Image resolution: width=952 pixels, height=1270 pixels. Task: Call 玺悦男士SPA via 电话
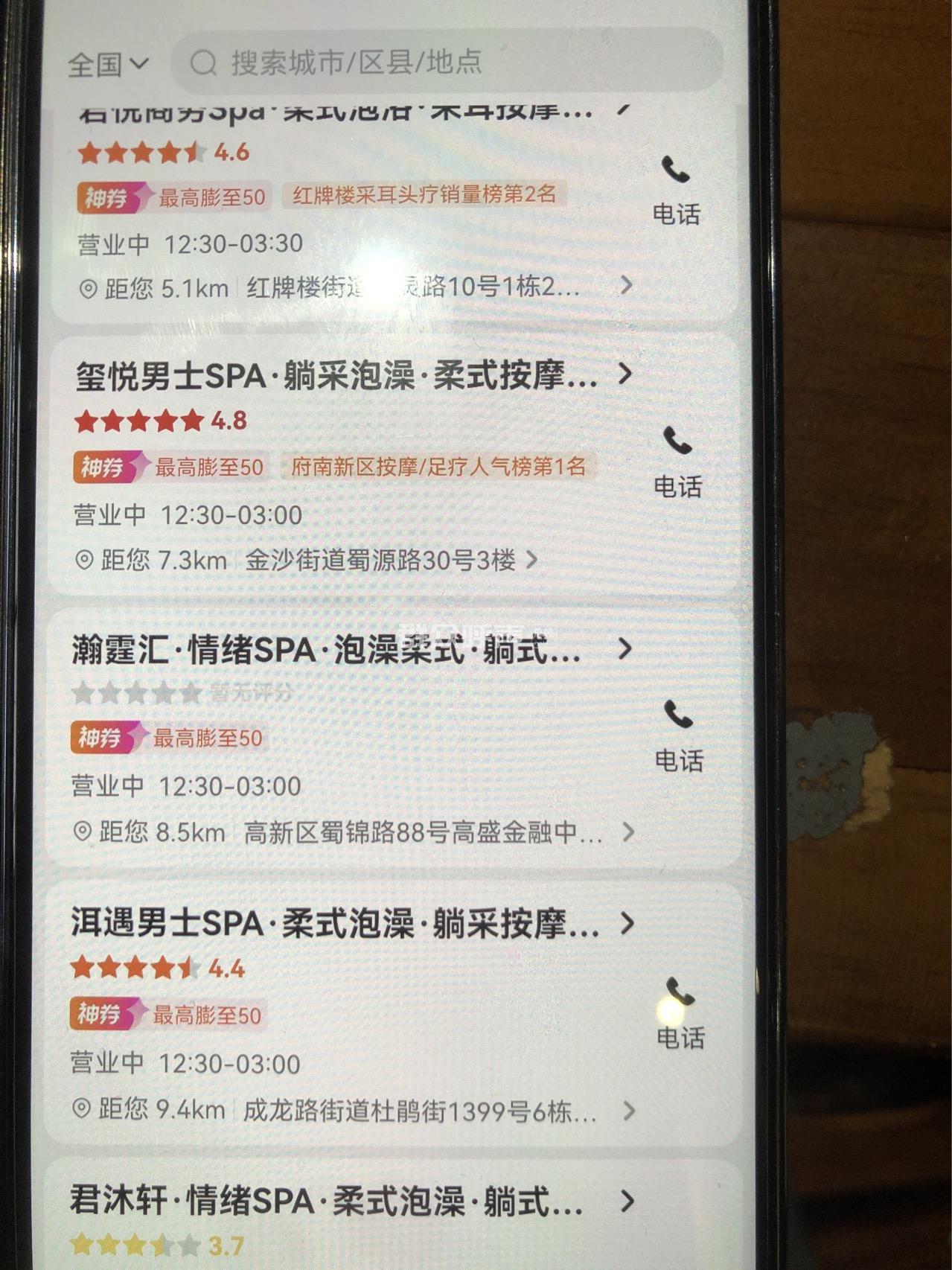point(677,463)
